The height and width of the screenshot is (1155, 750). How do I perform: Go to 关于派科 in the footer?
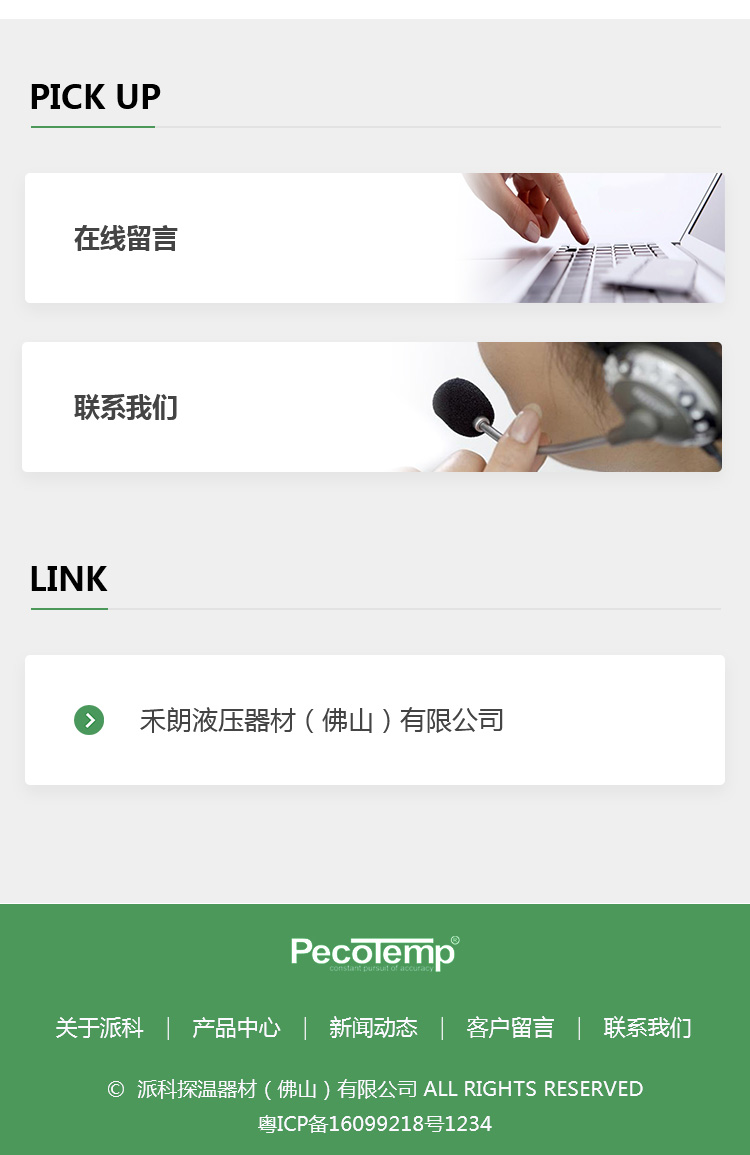(99, 1028)
